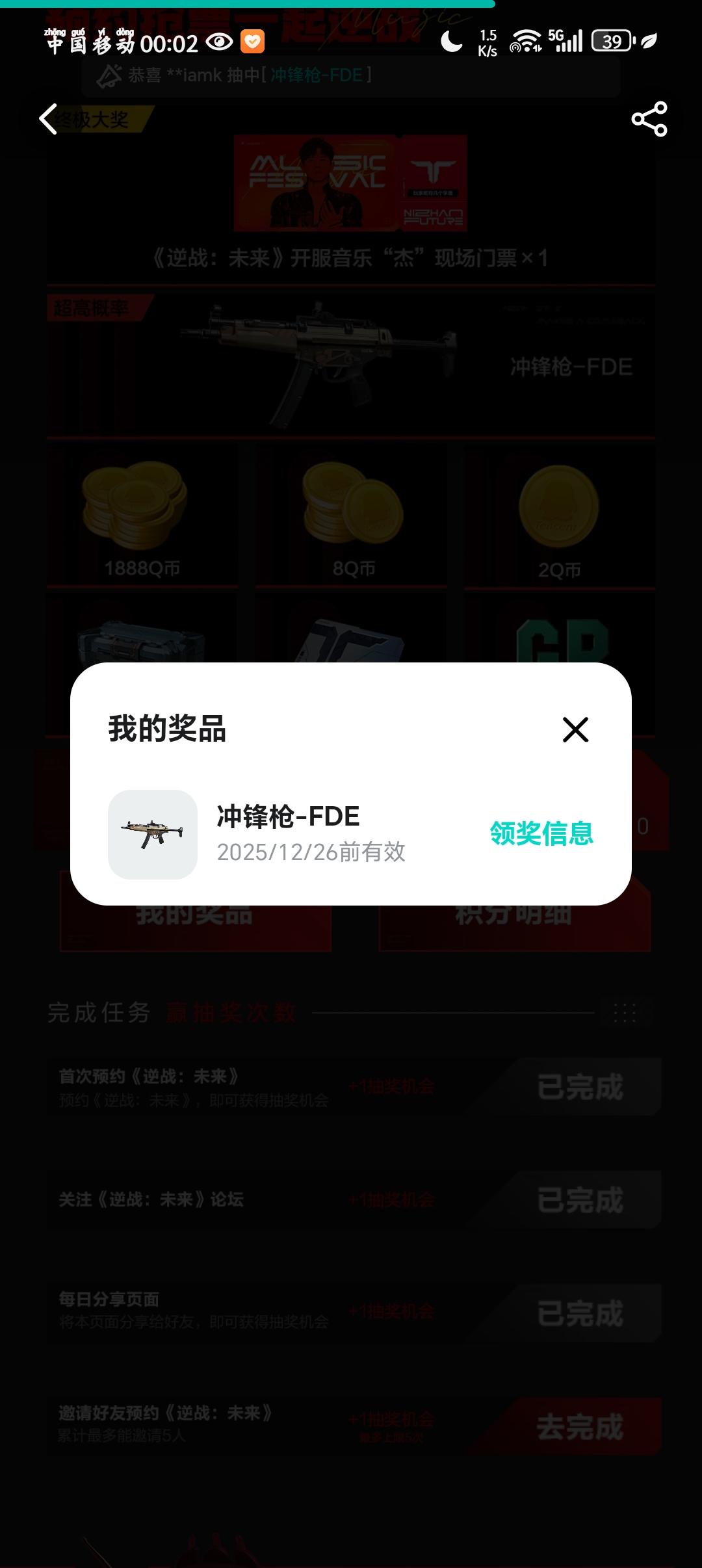Expand the winner announcement banner
Viewport: 702px width, 1568px height.
351,75
